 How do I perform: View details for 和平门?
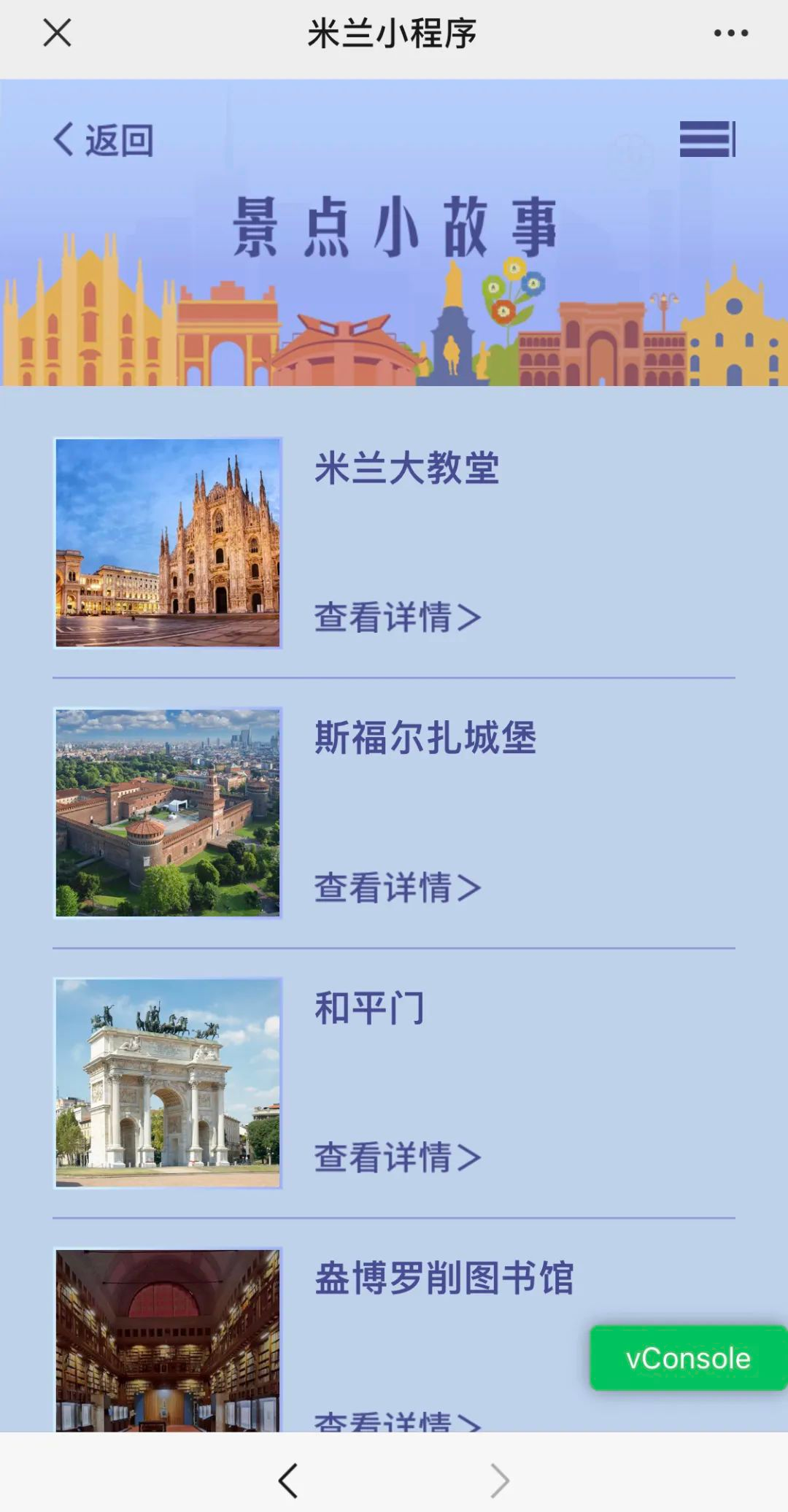tap(397, 1157)
